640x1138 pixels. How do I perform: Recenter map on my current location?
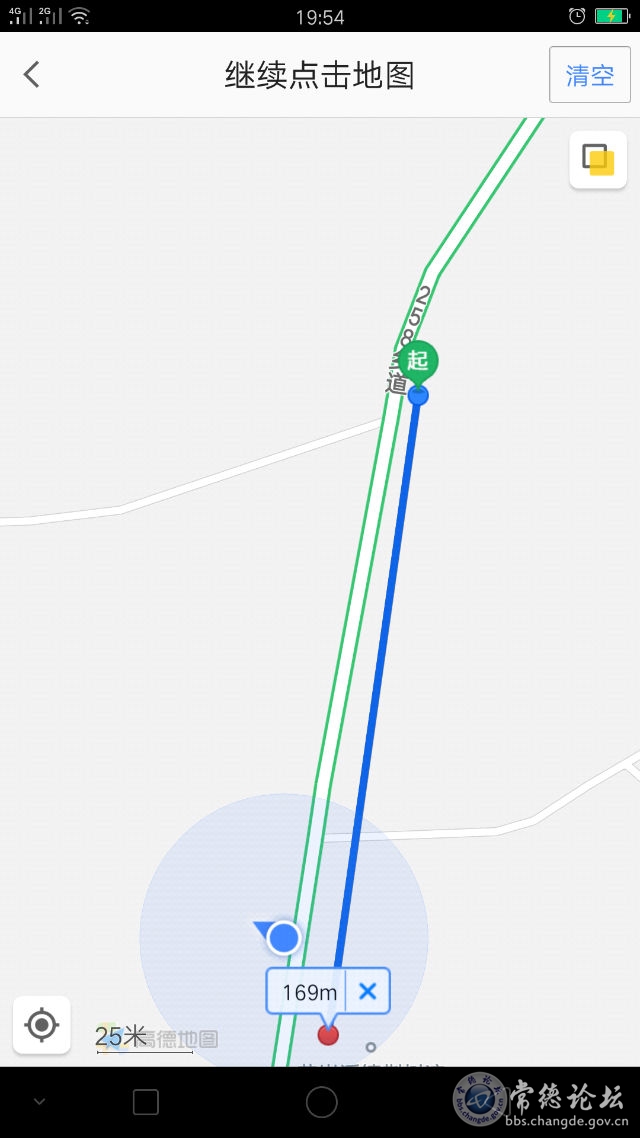point(42,1025)
